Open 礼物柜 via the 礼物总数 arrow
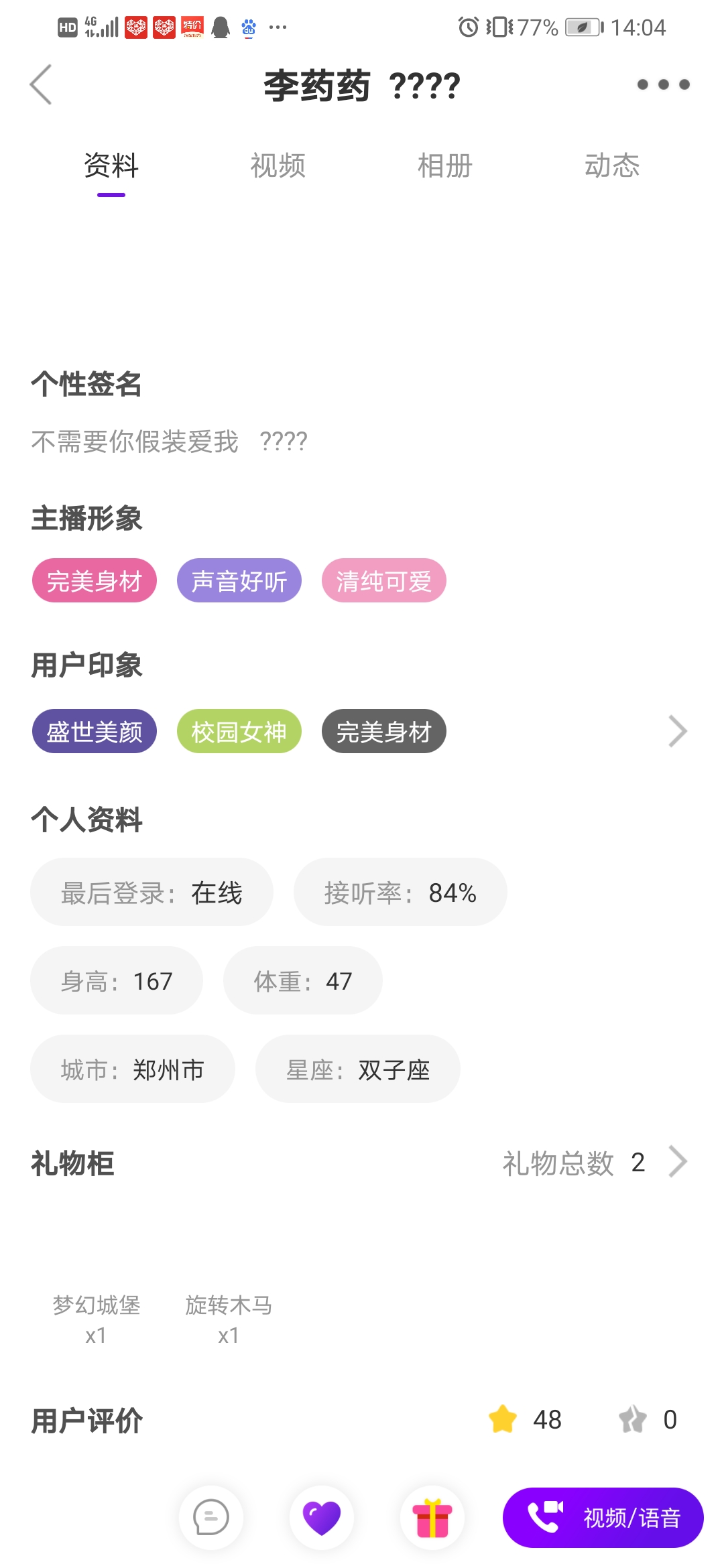Screen dimensions: 724x1568 [678, 1162]
